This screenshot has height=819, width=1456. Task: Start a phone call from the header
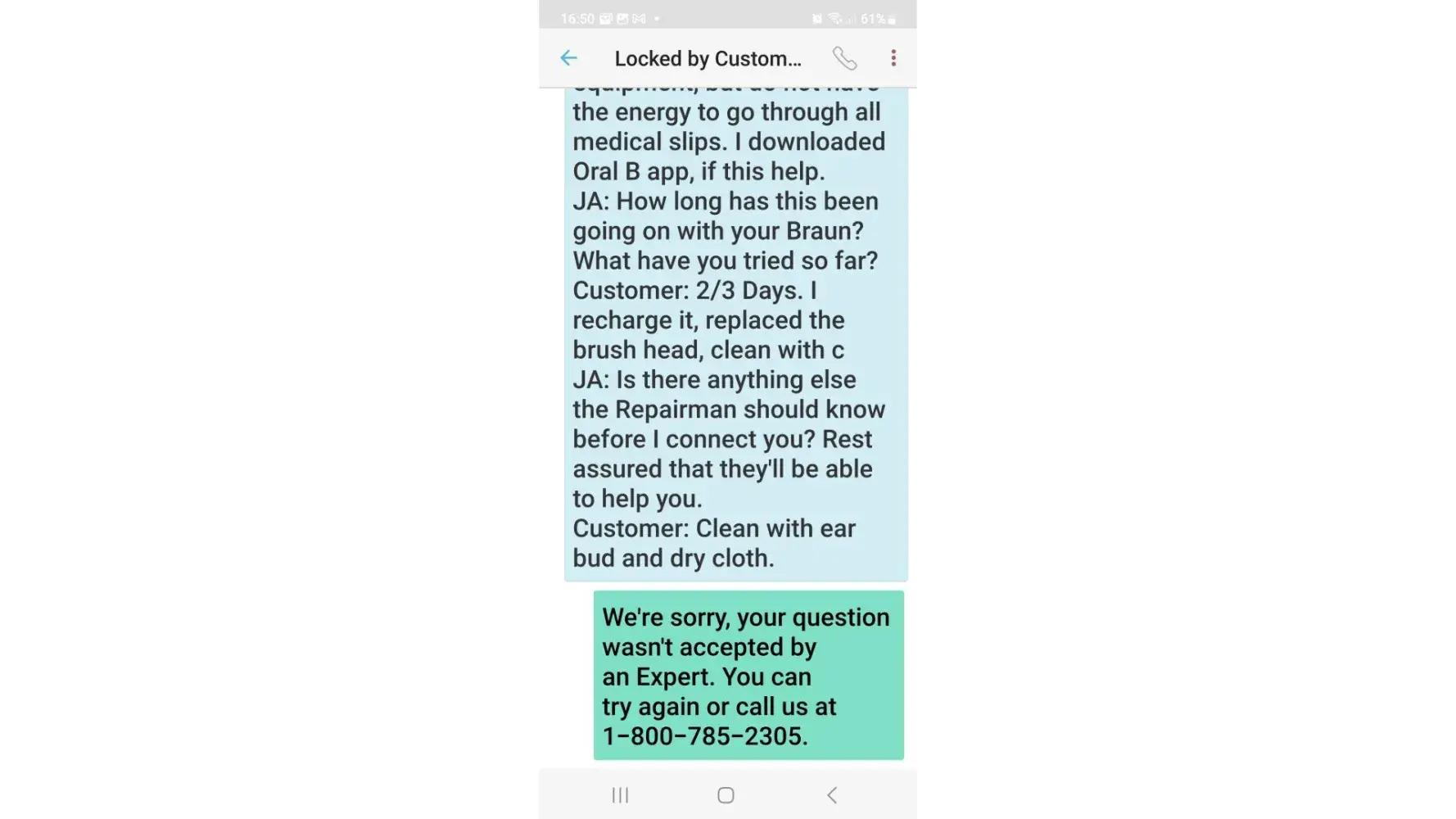click(844, 58)
